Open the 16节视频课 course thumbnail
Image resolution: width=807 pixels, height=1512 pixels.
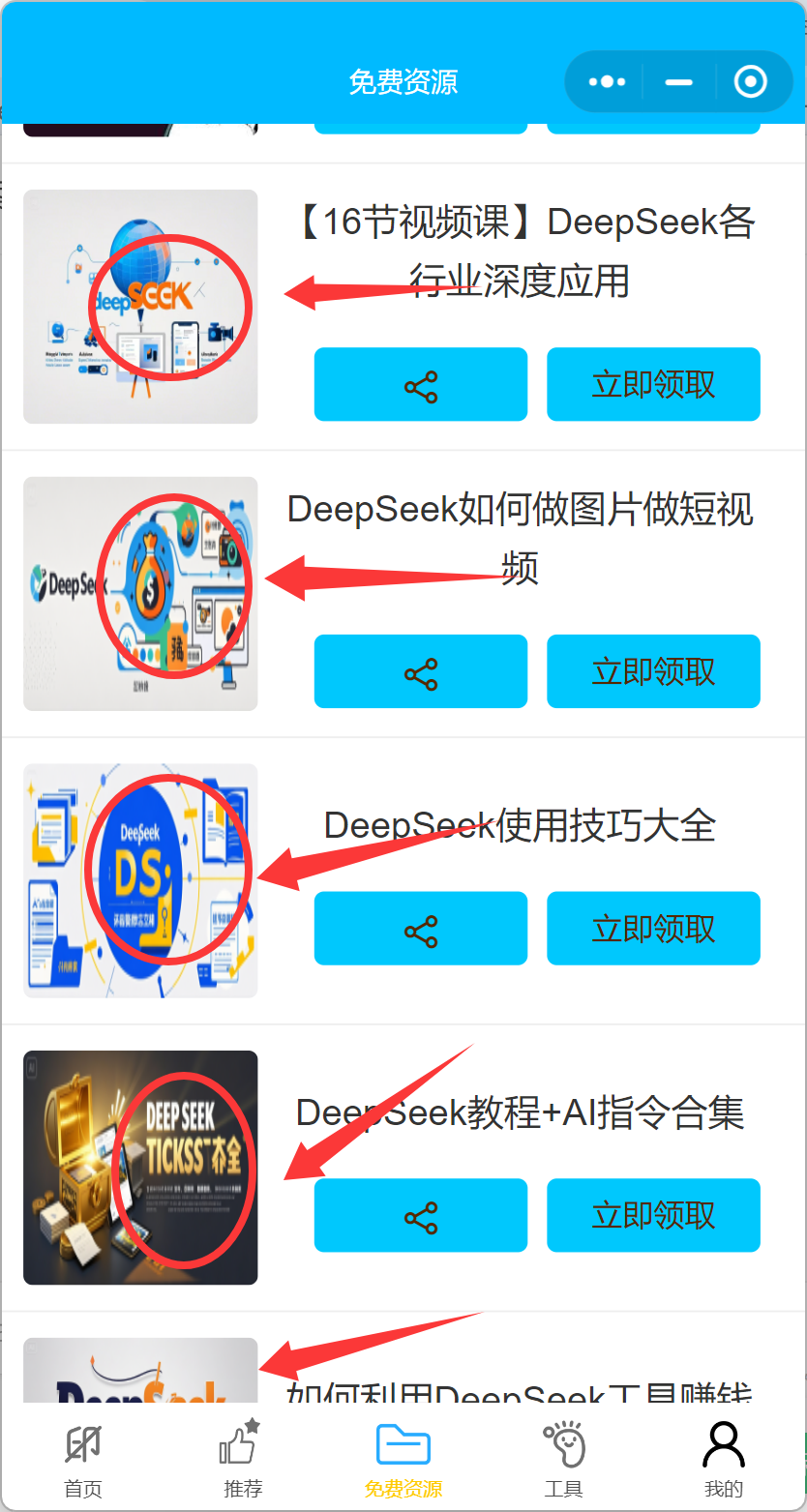coord(140,307)
